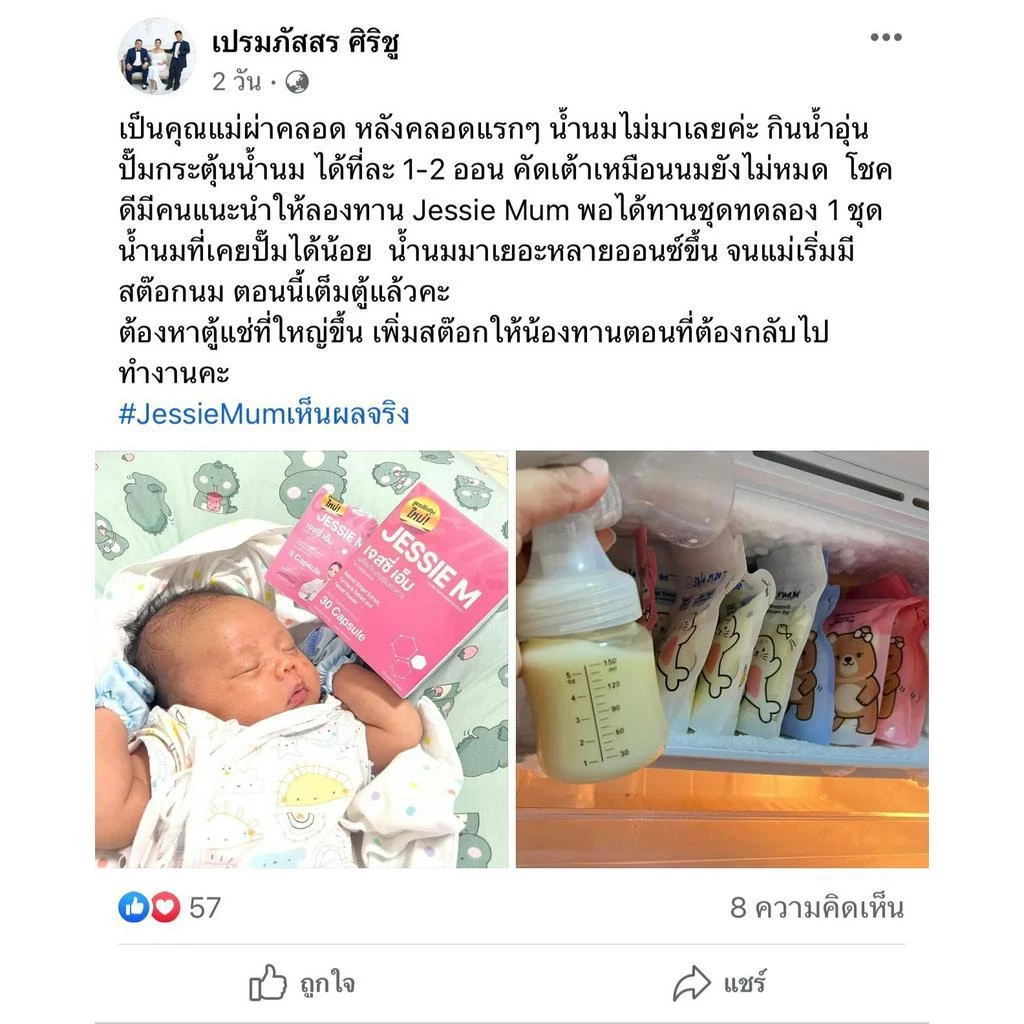Viewport: 1024px width, 1024px height.
Task: See who reacted to the post
Action: point(169,907)
